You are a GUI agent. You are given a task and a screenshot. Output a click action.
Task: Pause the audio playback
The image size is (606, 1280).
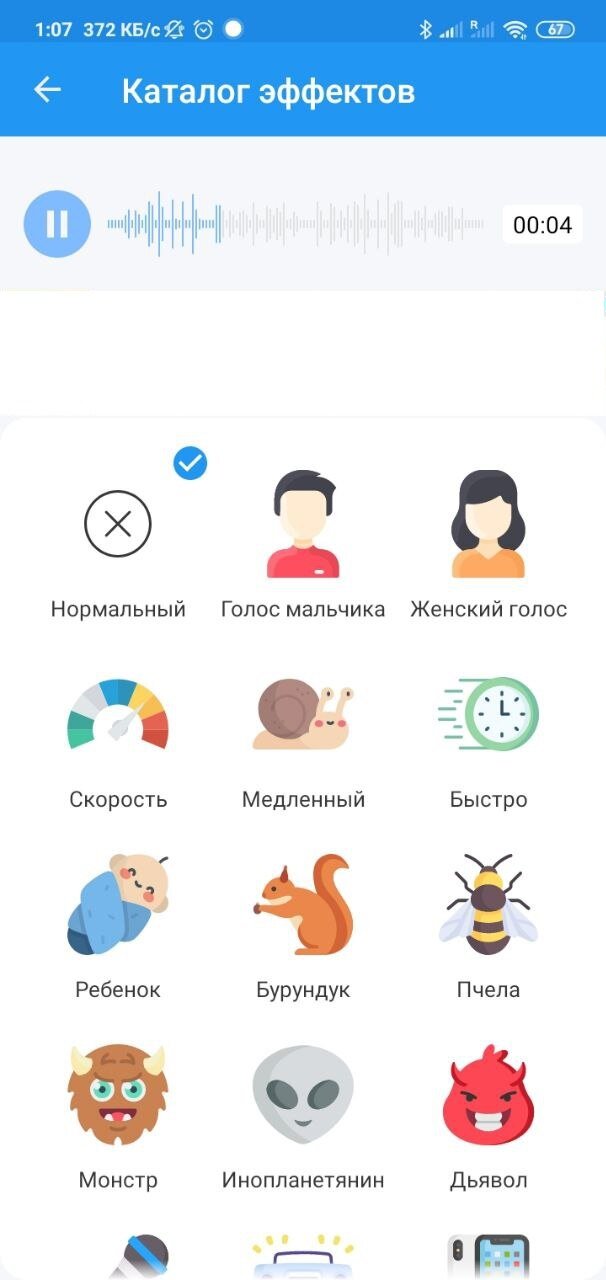click(57, 224)
